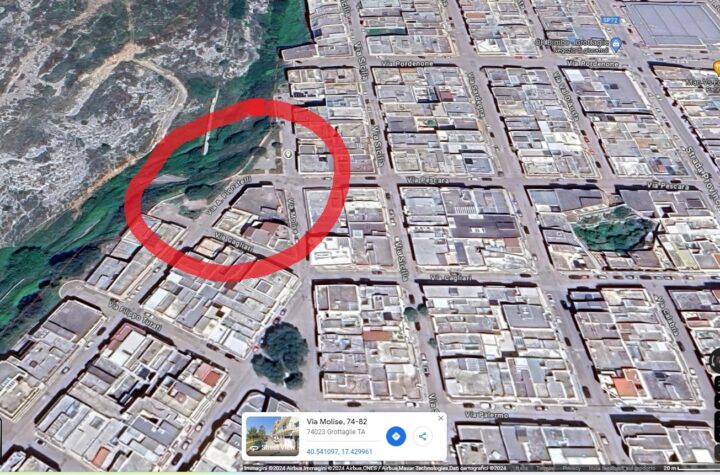Close the Via Molise info card

point(440,418)
